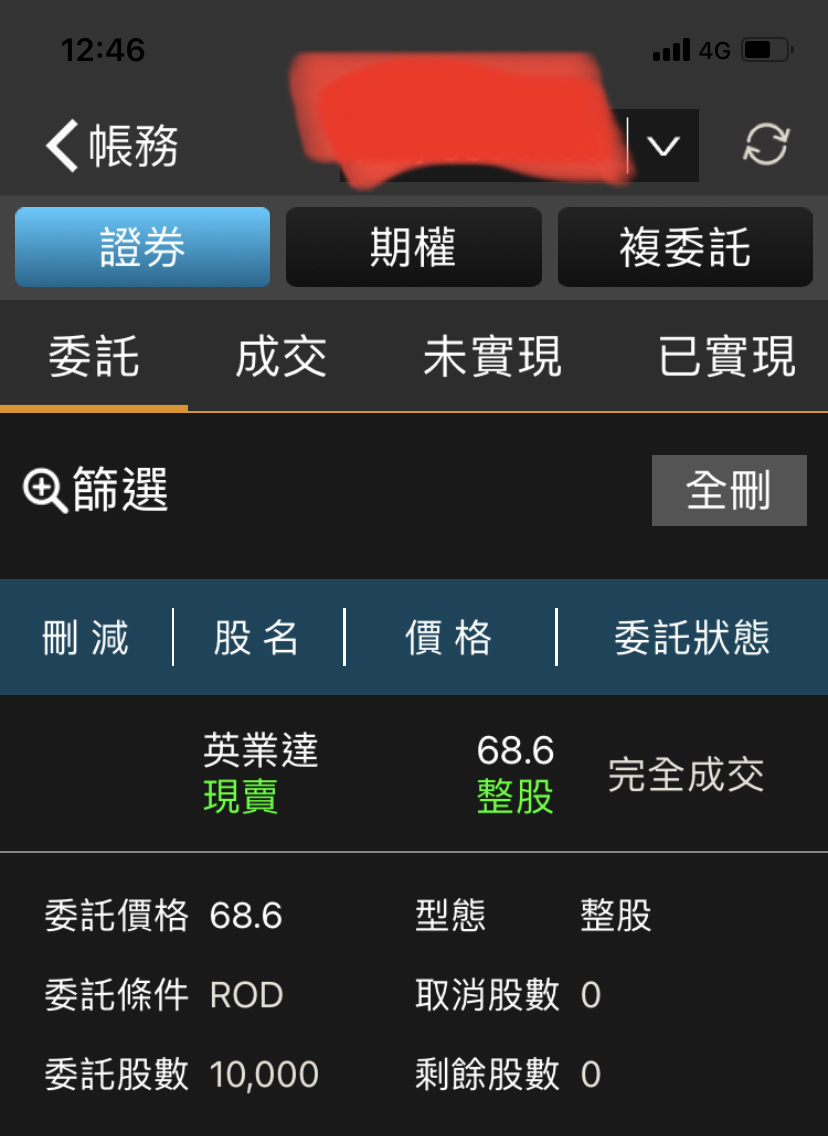
Task: Open the 成交 tab
Action: pyautogui.click(x=281, y=357)
